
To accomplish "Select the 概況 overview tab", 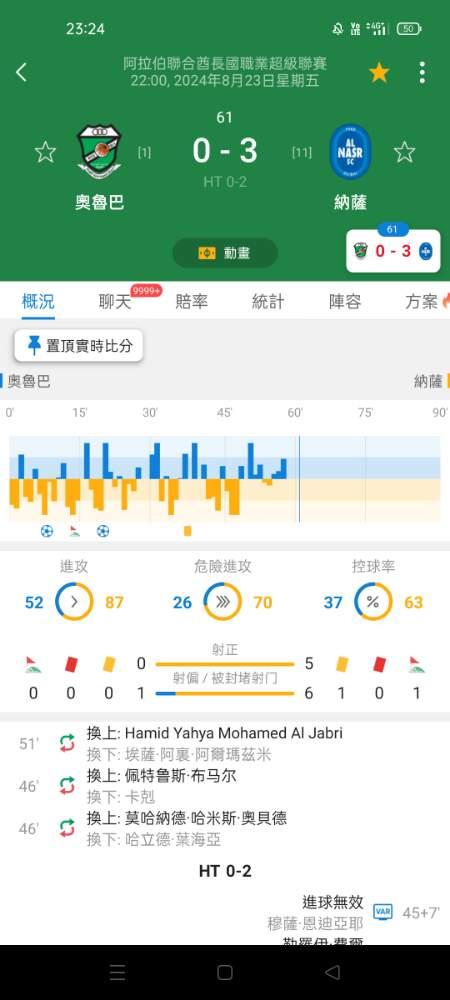I will click(x=38, y=302).
